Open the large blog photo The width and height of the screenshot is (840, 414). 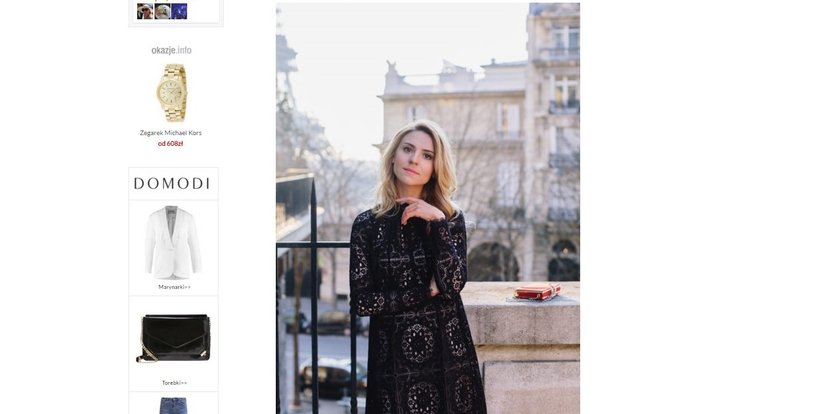click(x=428, y=208)
